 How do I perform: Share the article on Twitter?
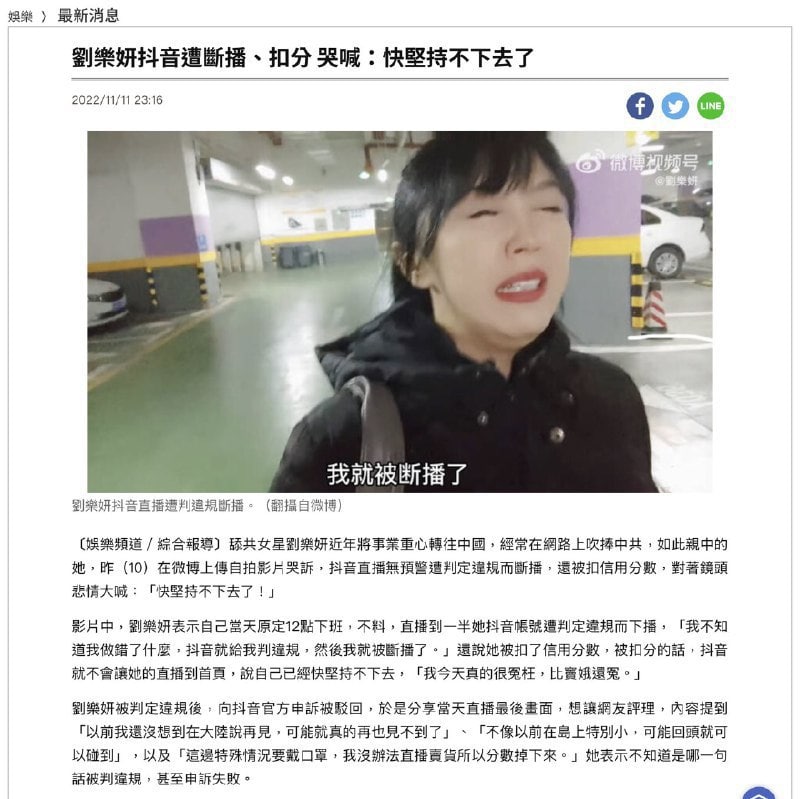click(675, 106)
